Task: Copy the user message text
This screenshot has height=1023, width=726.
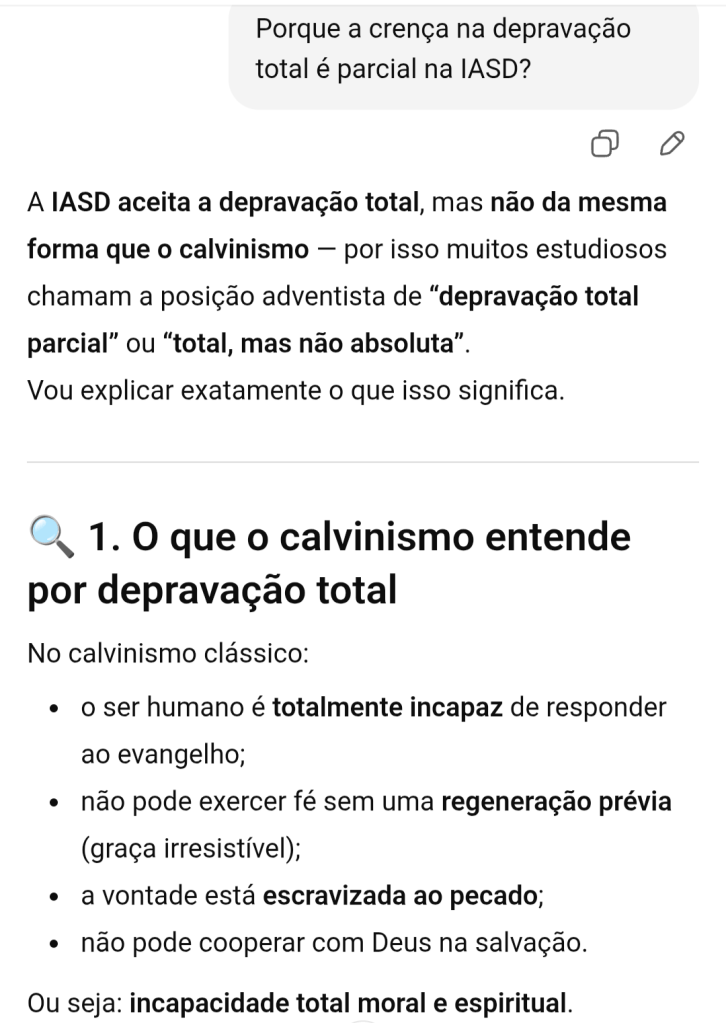Action: click(607, 144)
